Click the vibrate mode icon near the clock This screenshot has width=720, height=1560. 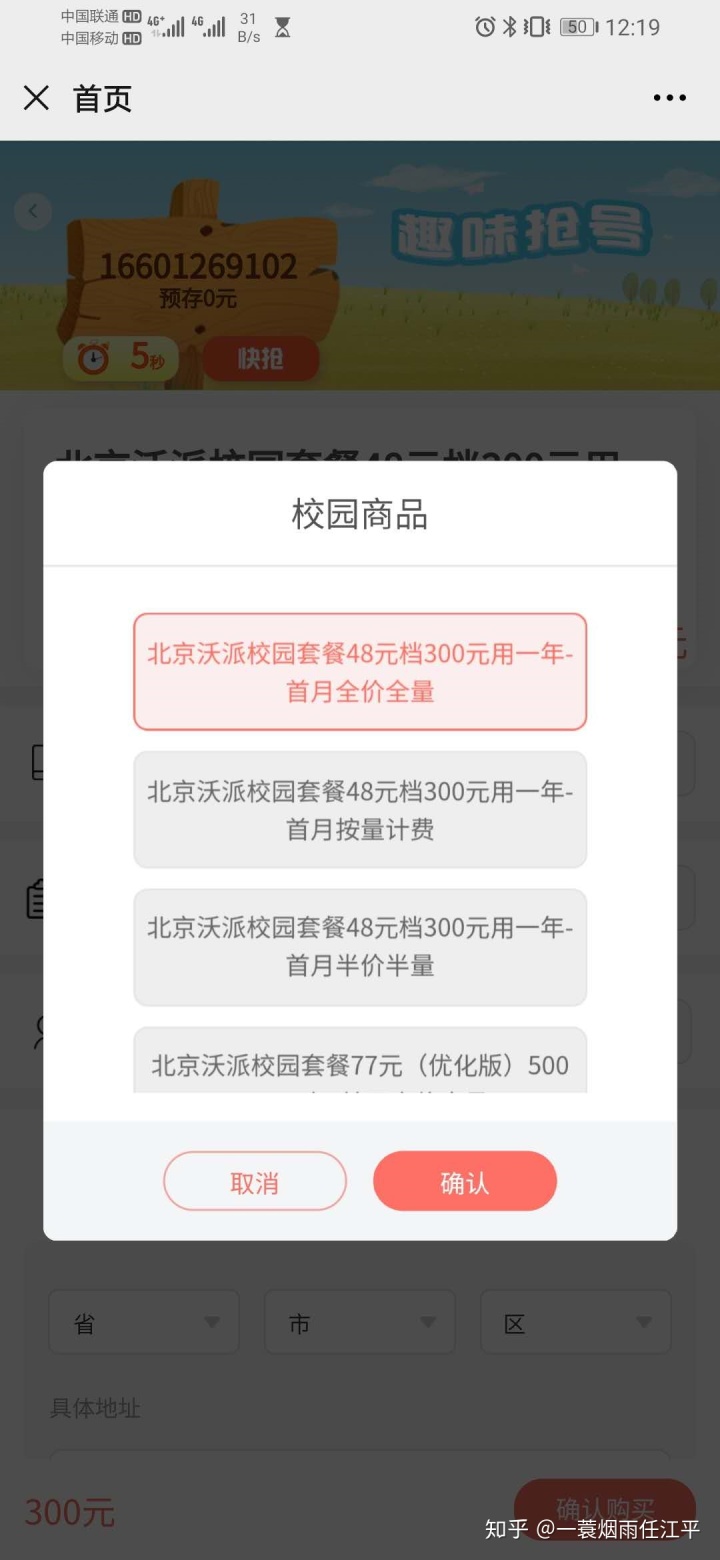(x=538, y=27)
